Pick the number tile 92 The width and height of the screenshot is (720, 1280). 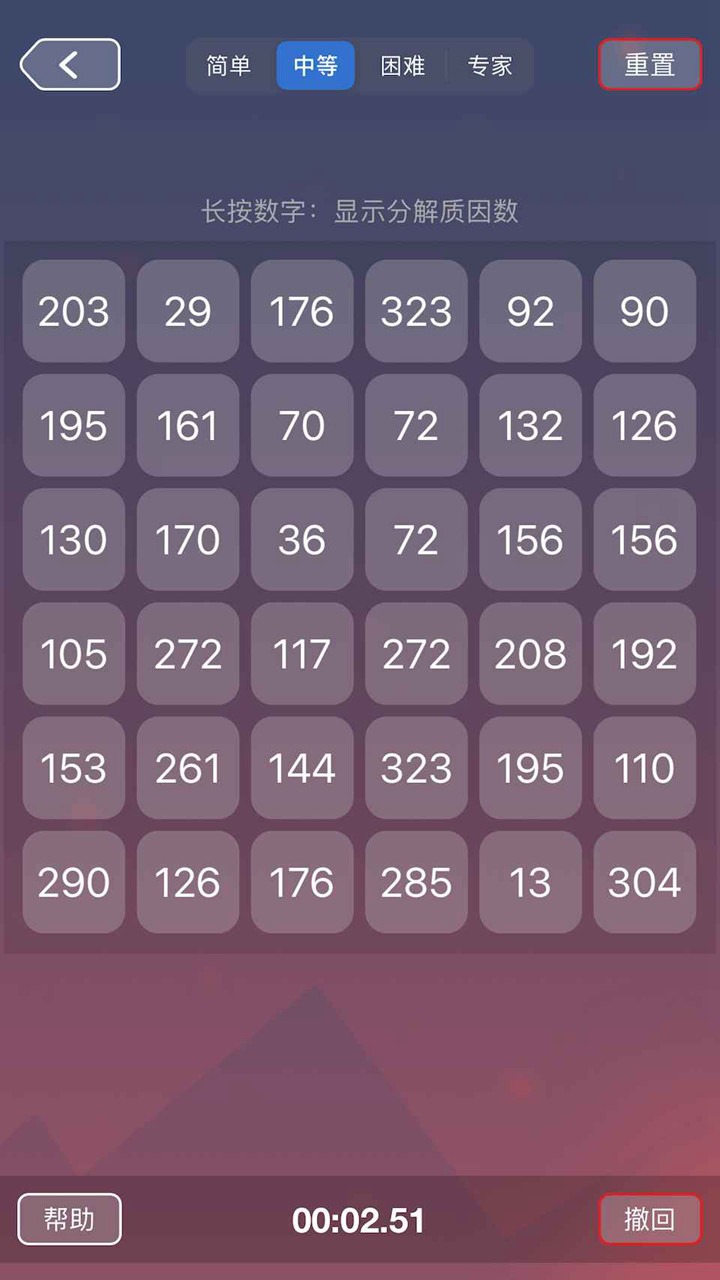coord(530,312)
